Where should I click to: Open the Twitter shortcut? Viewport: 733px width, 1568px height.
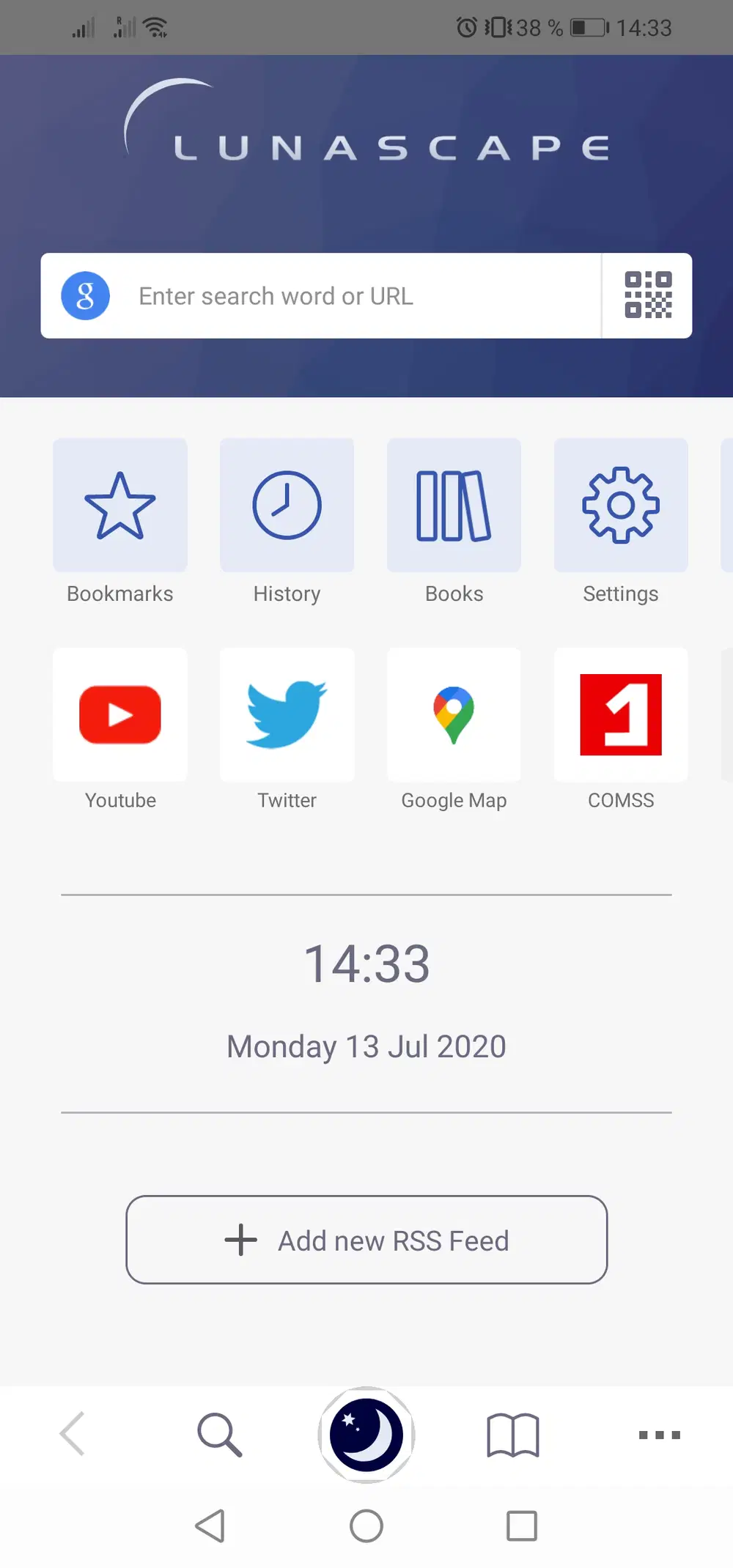pos(287,715)
